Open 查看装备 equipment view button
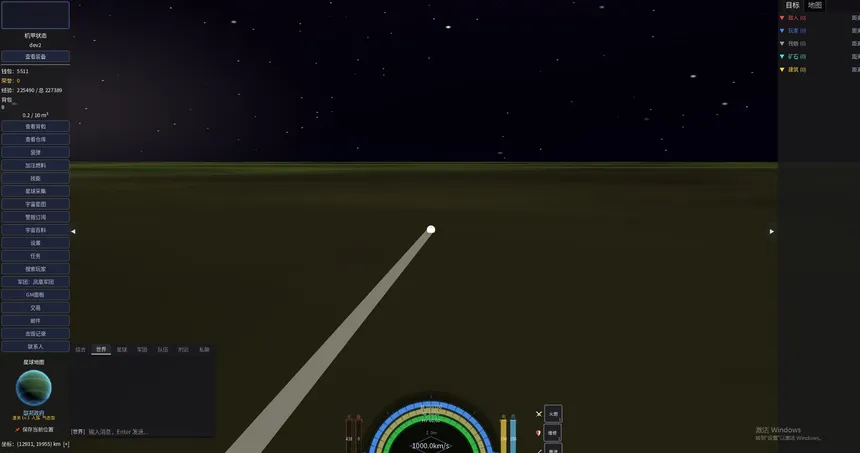The image size is (860, 453). tap(35, 57)
